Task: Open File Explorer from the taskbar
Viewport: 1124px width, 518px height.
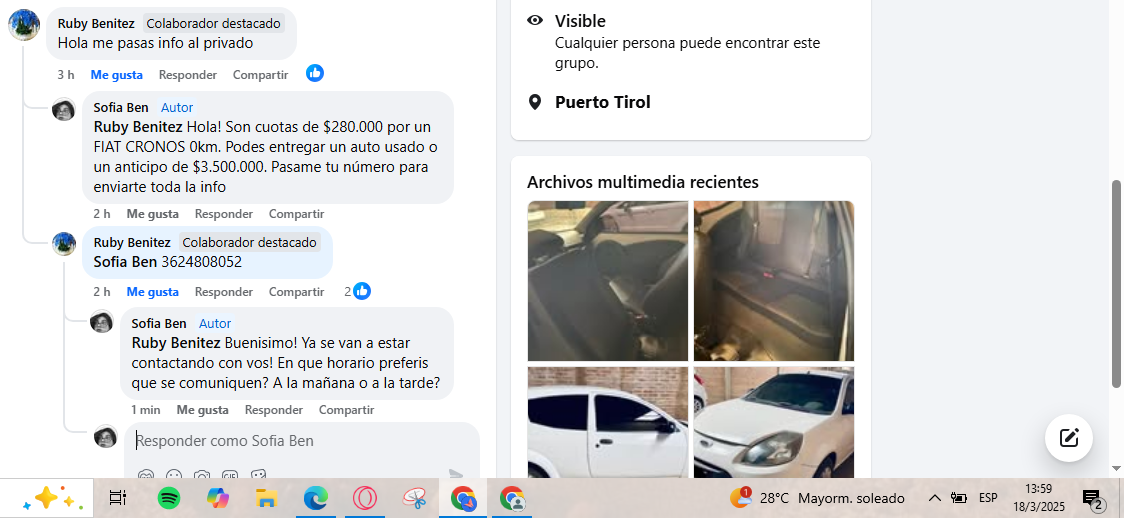Action: point(266,497)
